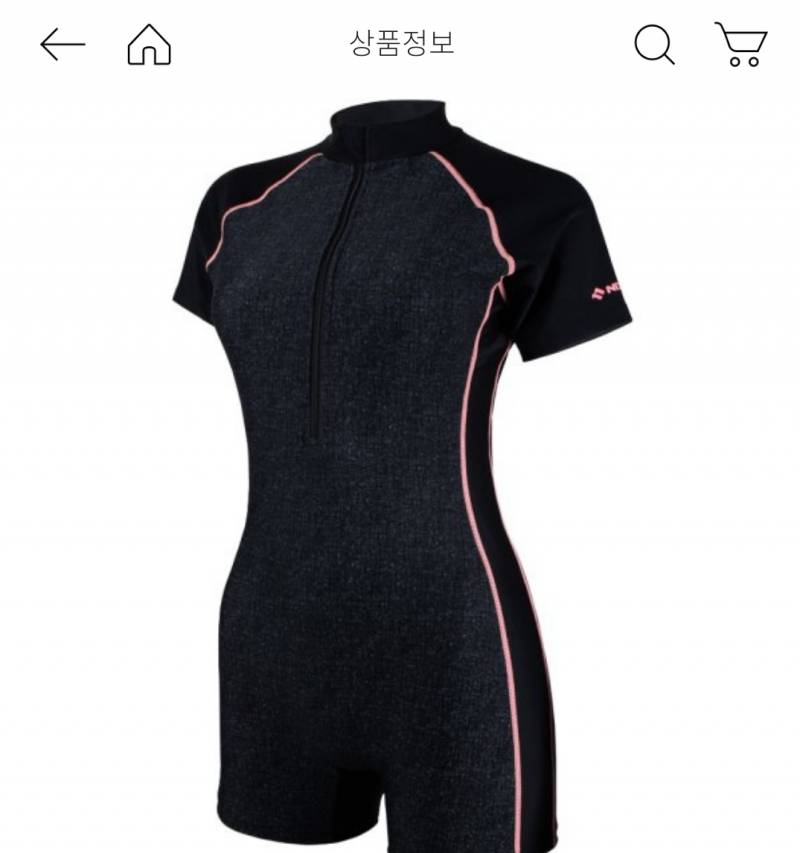Open the search magnifier icon

point(655,45)
